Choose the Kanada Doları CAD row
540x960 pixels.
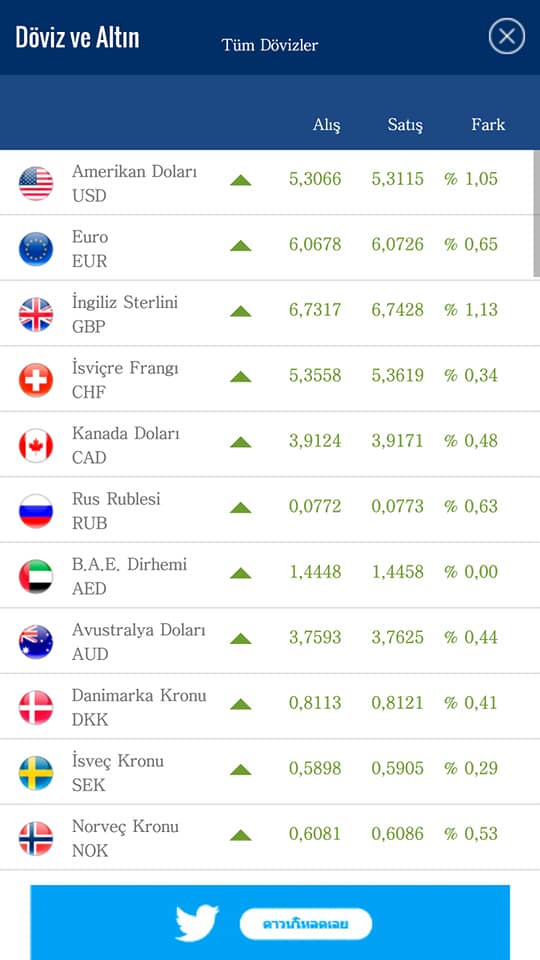tap(267, 444)
